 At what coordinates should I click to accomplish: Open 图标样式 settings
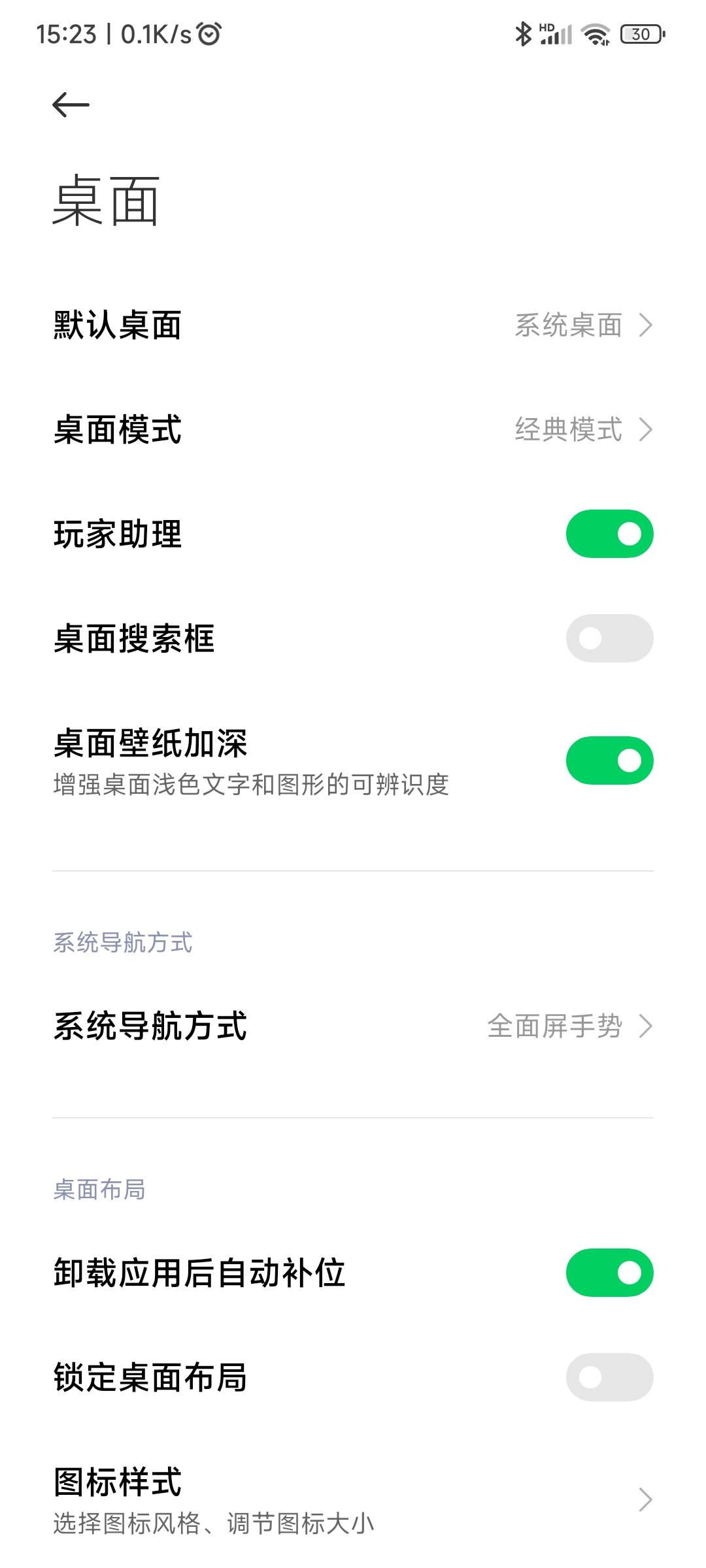(353, 1499)
